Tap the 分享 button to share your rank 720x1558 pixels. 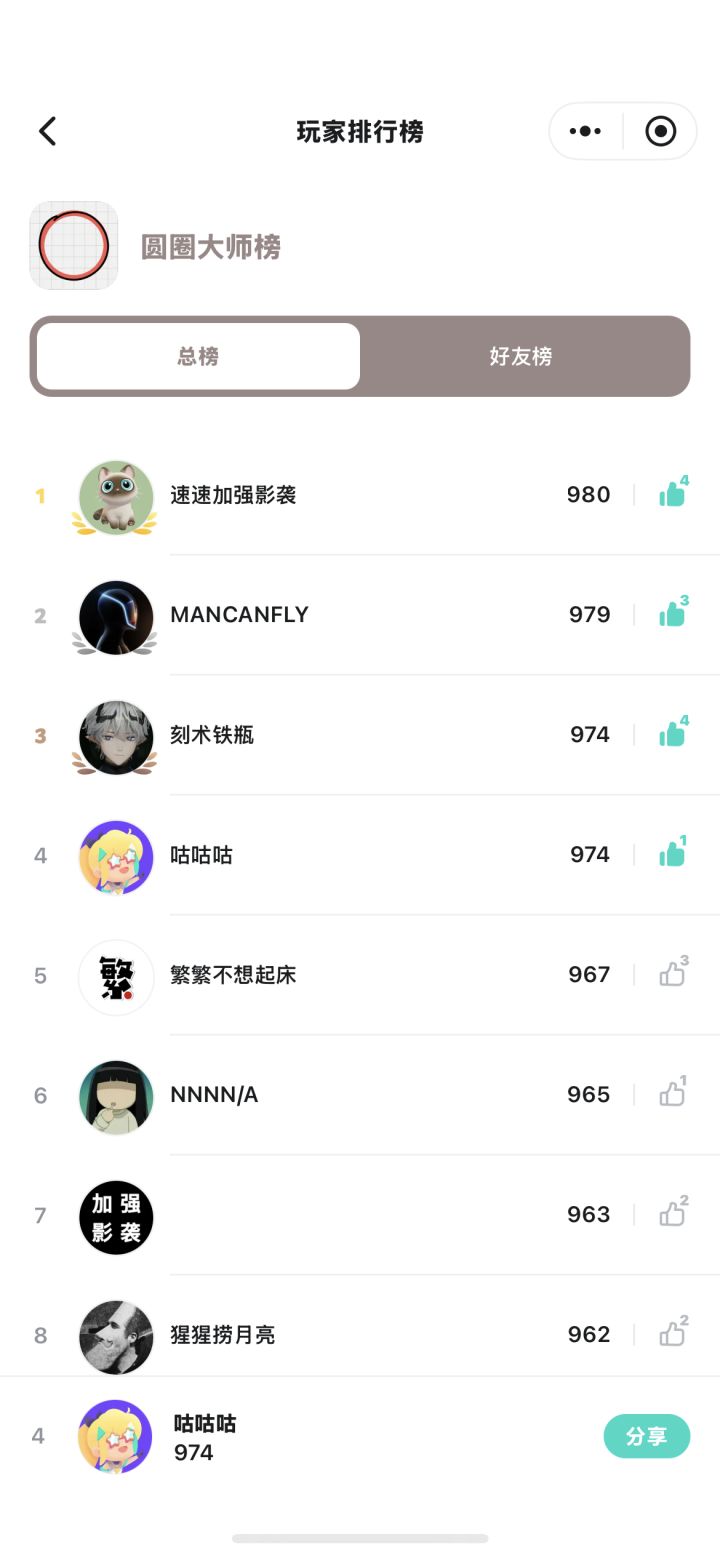click(x=646, y=1435)
